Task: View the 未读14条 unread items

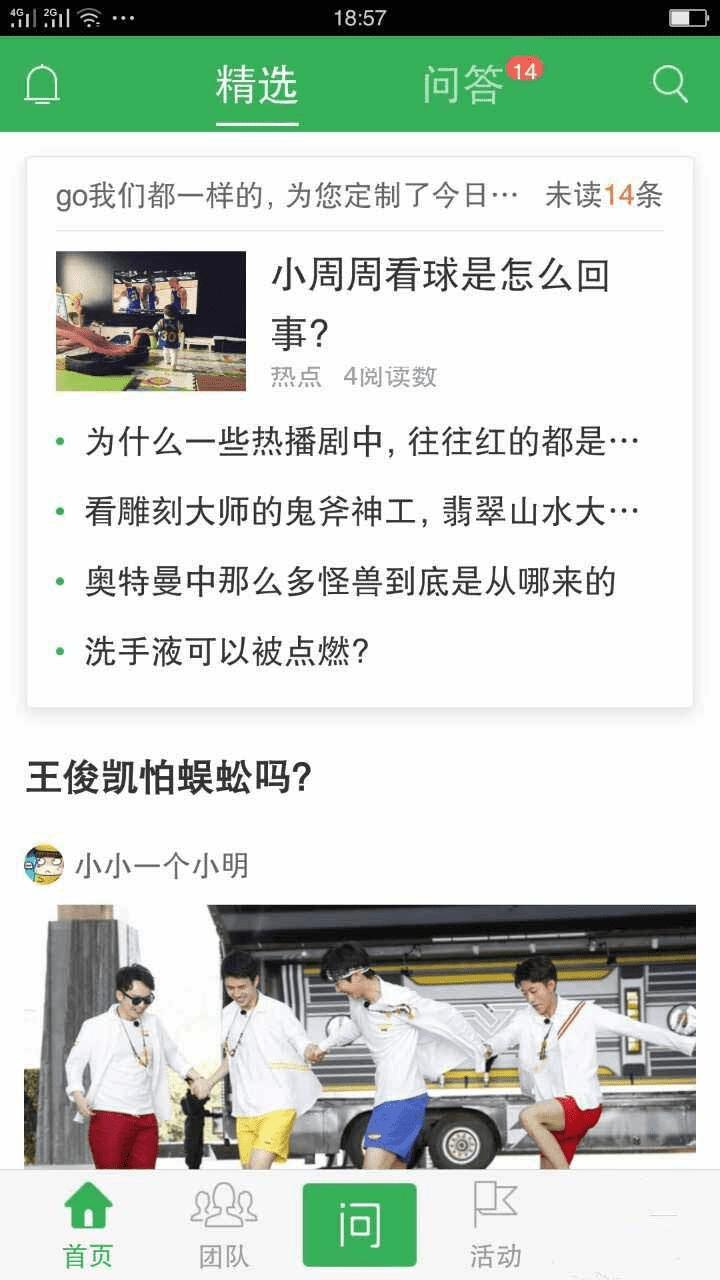Action: tap(603, 195)
